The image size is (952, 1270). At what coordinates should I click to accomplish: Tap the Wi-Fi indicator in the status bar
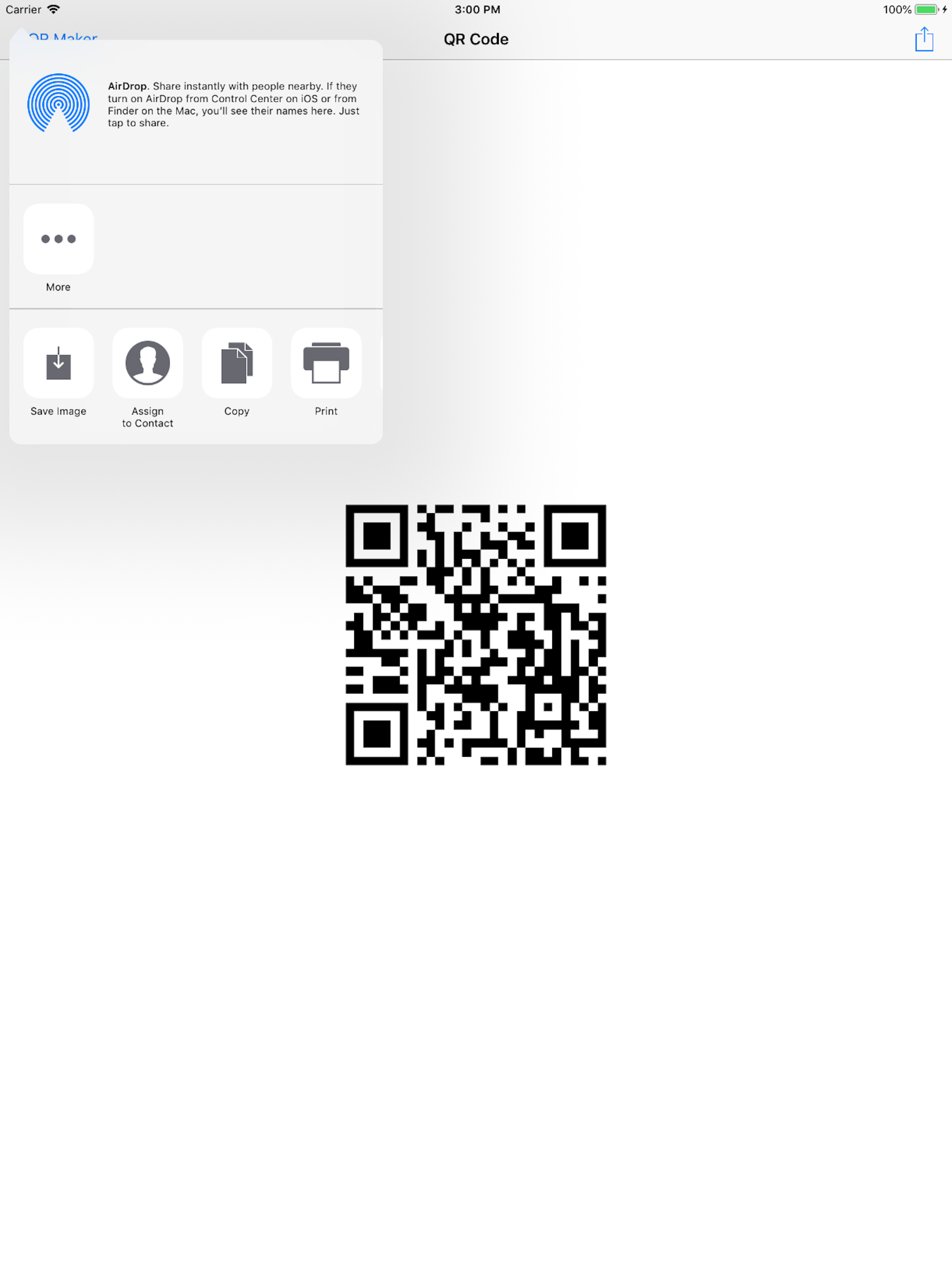(x=54, y=9)
